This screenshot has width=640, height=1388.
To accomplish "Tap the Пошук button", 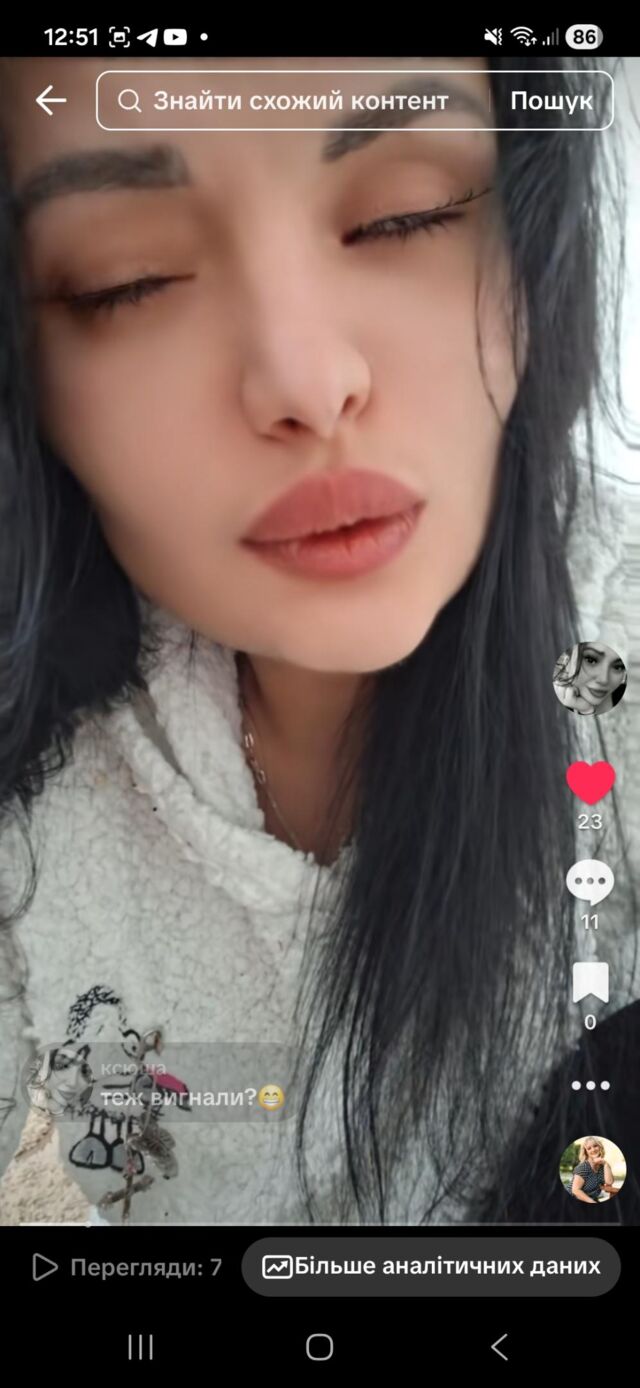I will click(x=551, y=101).
